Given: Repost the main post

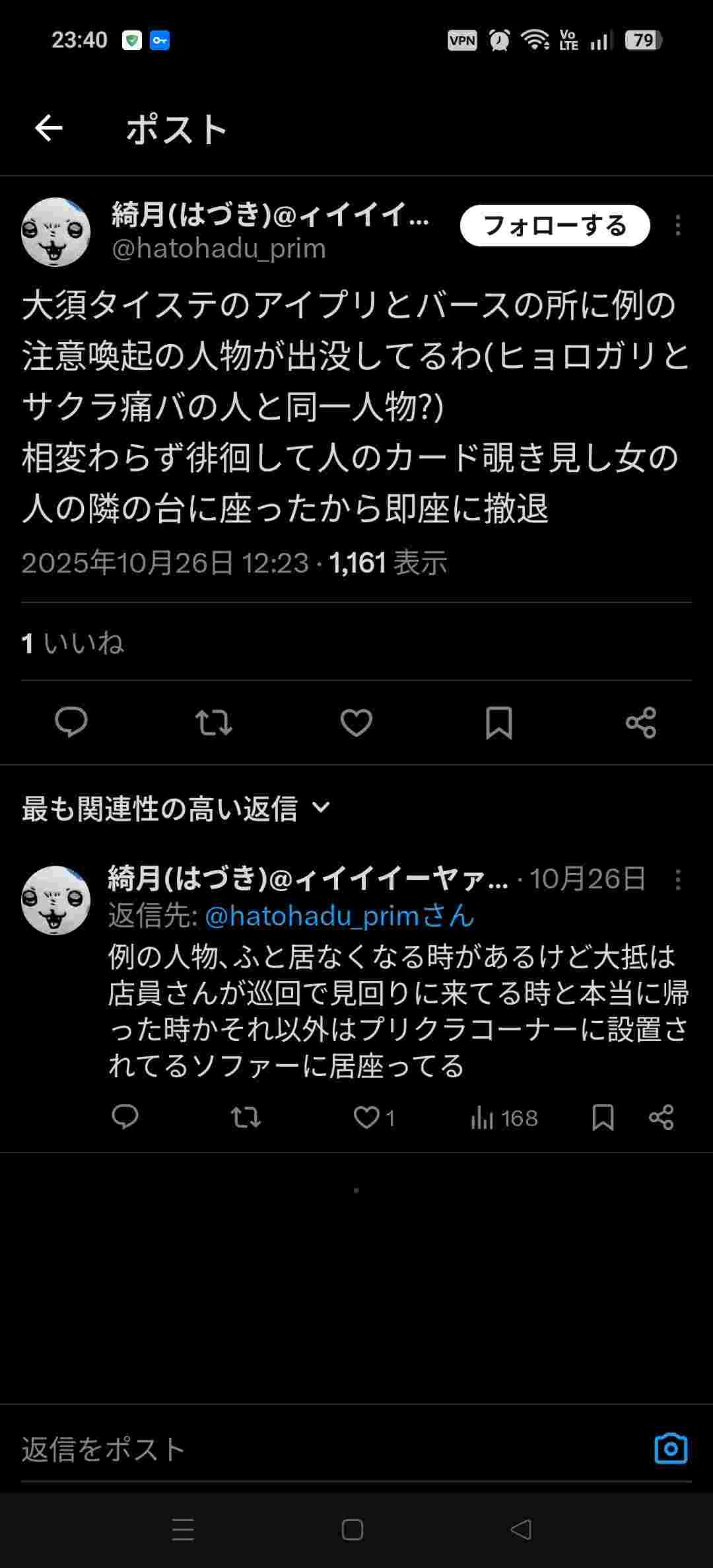Looking at the screenshot, I should click(x=213, y=722).
